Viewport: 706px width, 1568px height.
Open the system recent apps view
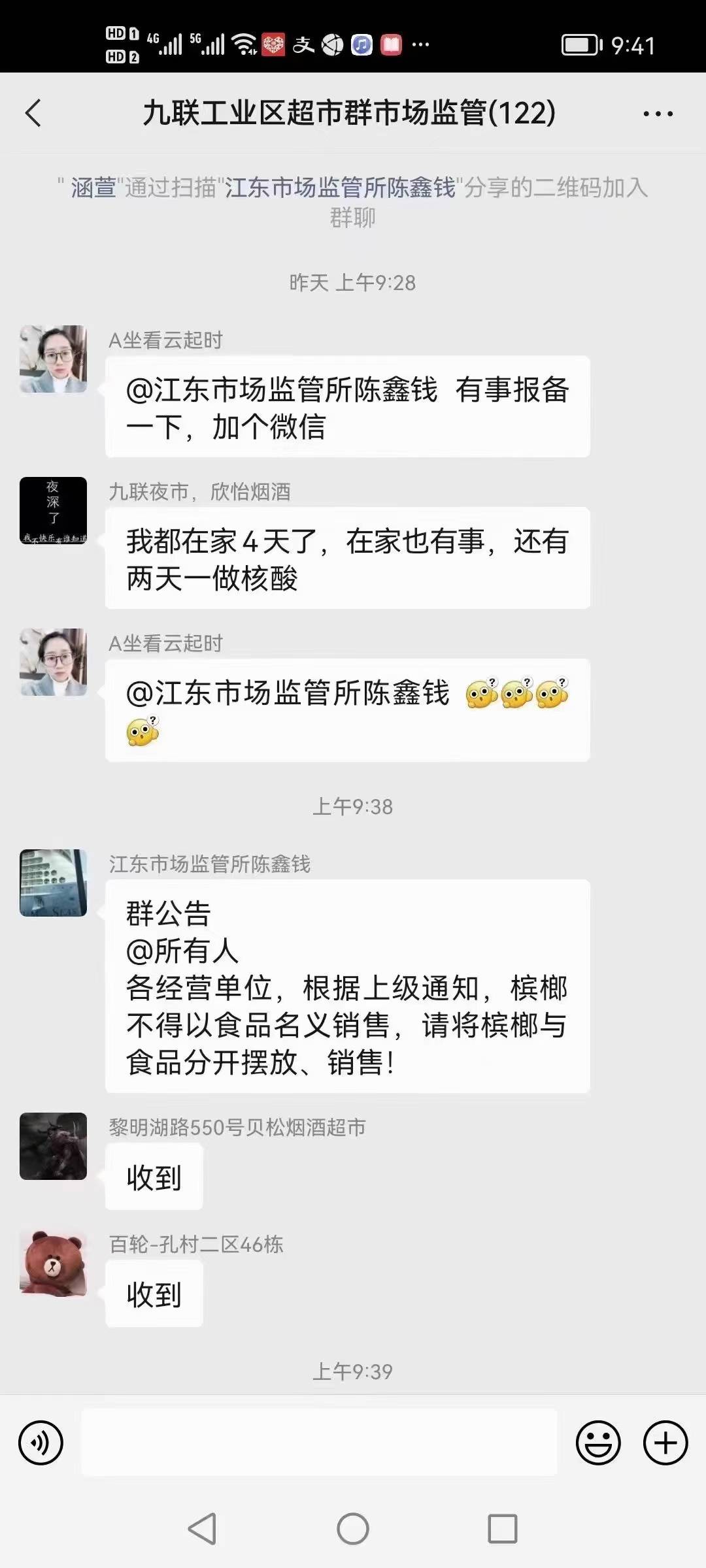pos(502,1529)
